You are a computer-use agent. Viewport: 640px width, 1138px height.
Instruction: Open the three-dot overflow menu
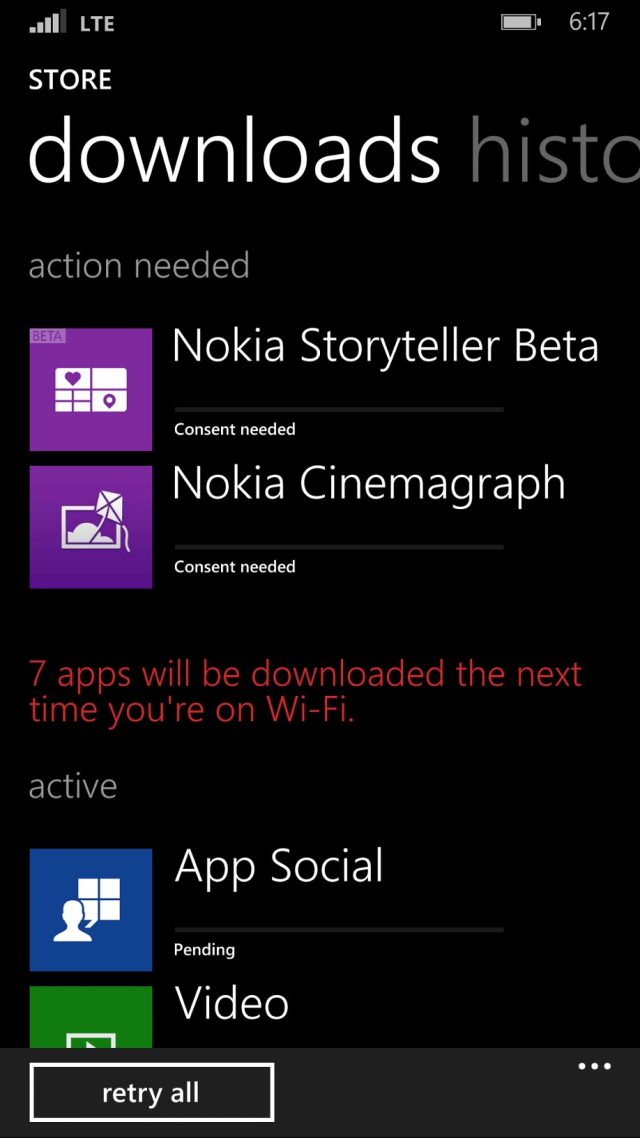594,1067
